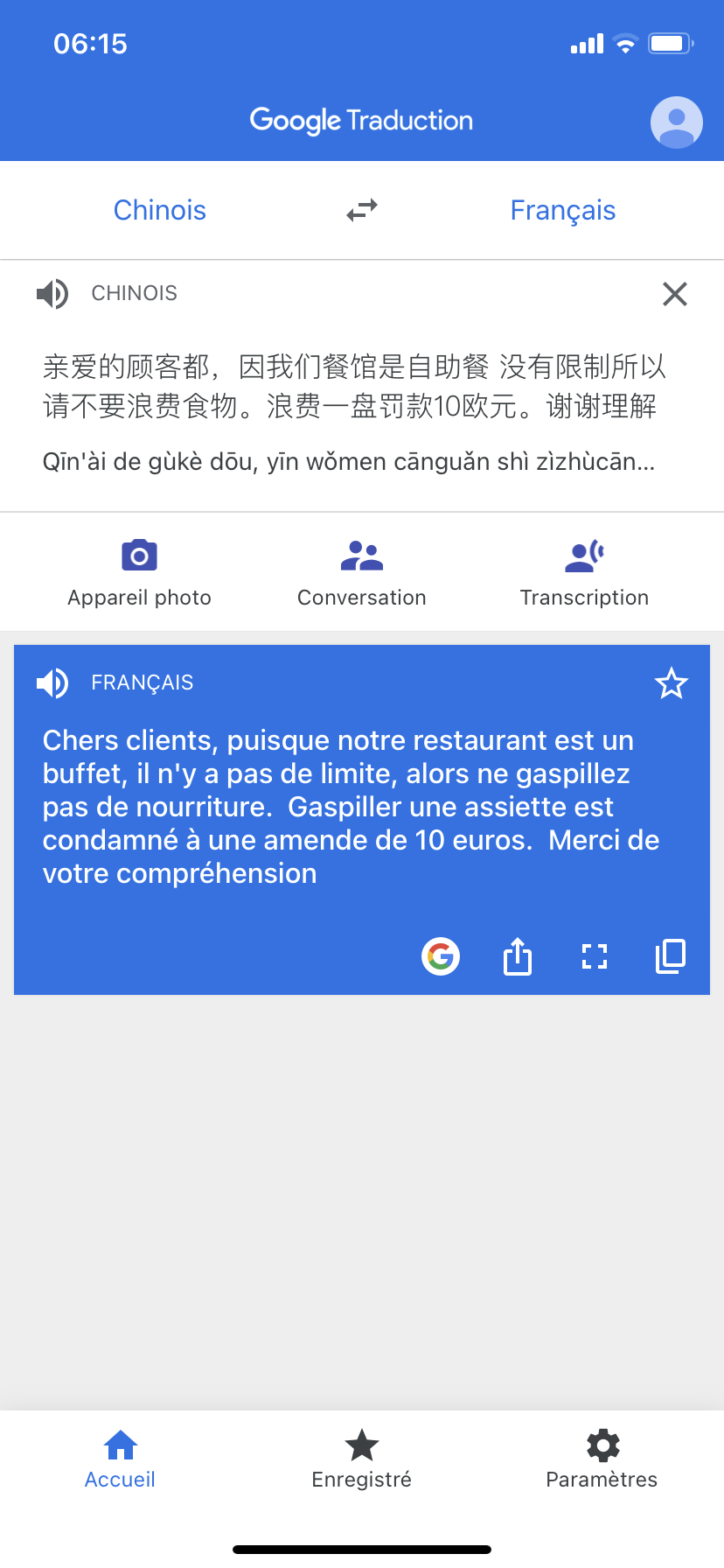Image resolution: width=724 pixels, height=1568 pixels.
Task: Open Appareil photo translation
Action: (x=140, y=572)
